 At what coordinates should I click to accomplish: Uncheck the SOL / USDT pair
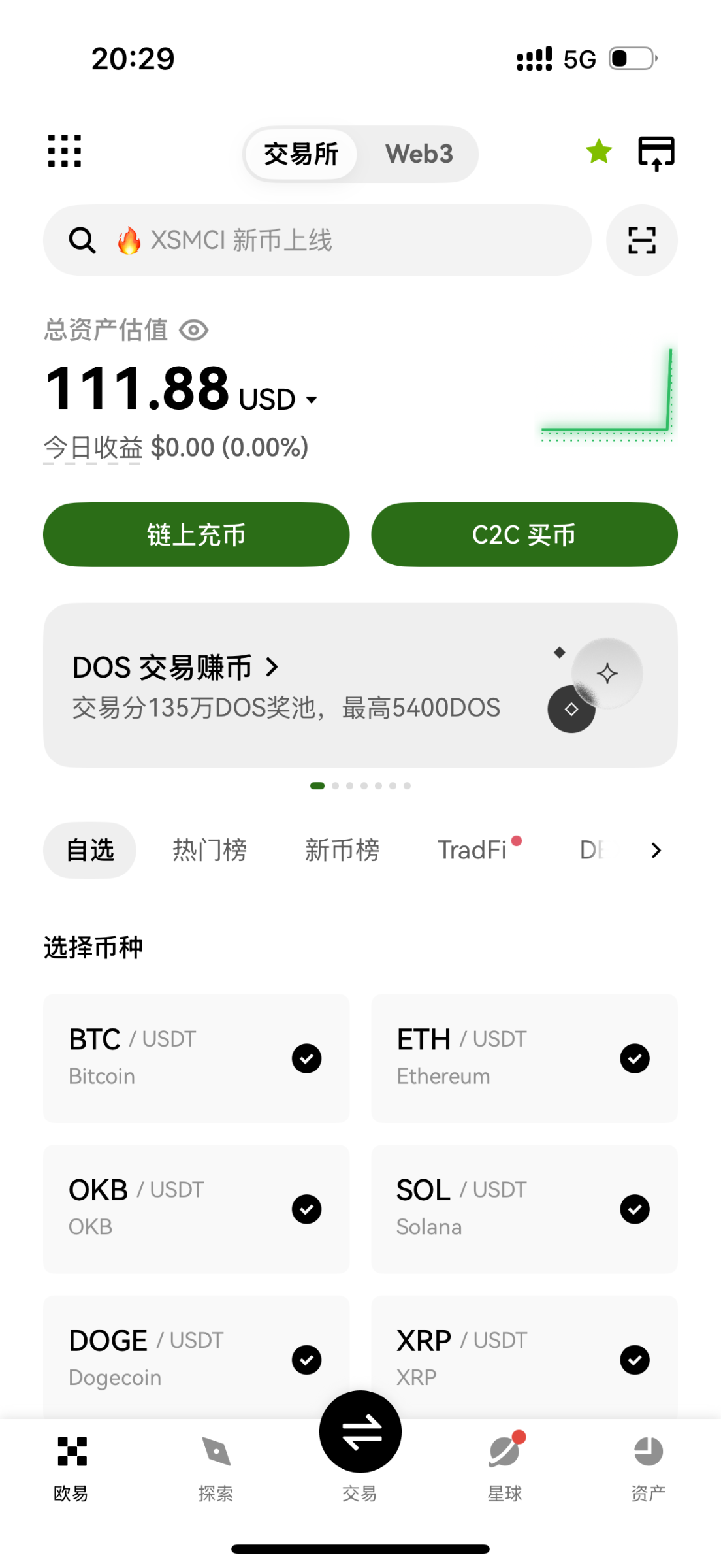634,1209
